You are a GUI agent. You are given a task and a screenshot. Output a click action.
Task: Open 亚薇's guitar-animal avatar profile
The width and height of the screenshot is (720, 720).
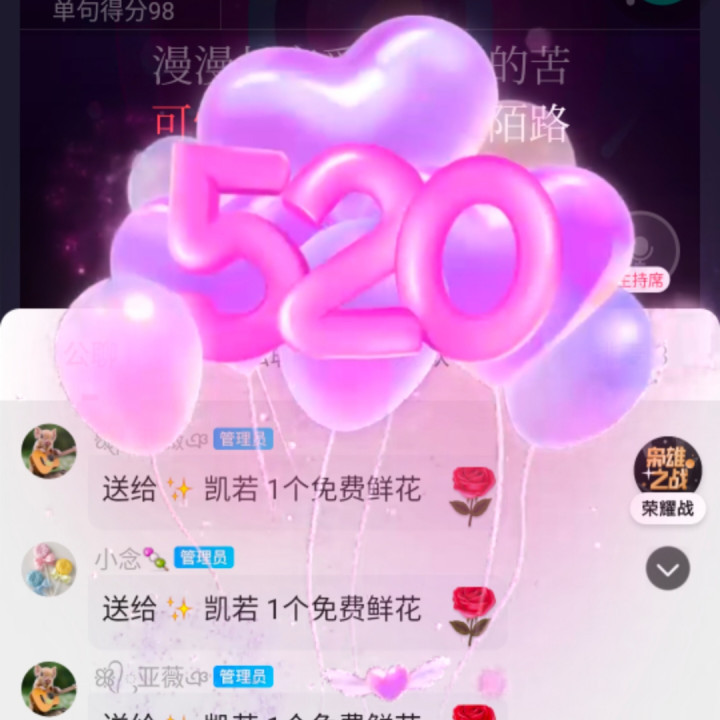tap(49, 688)
